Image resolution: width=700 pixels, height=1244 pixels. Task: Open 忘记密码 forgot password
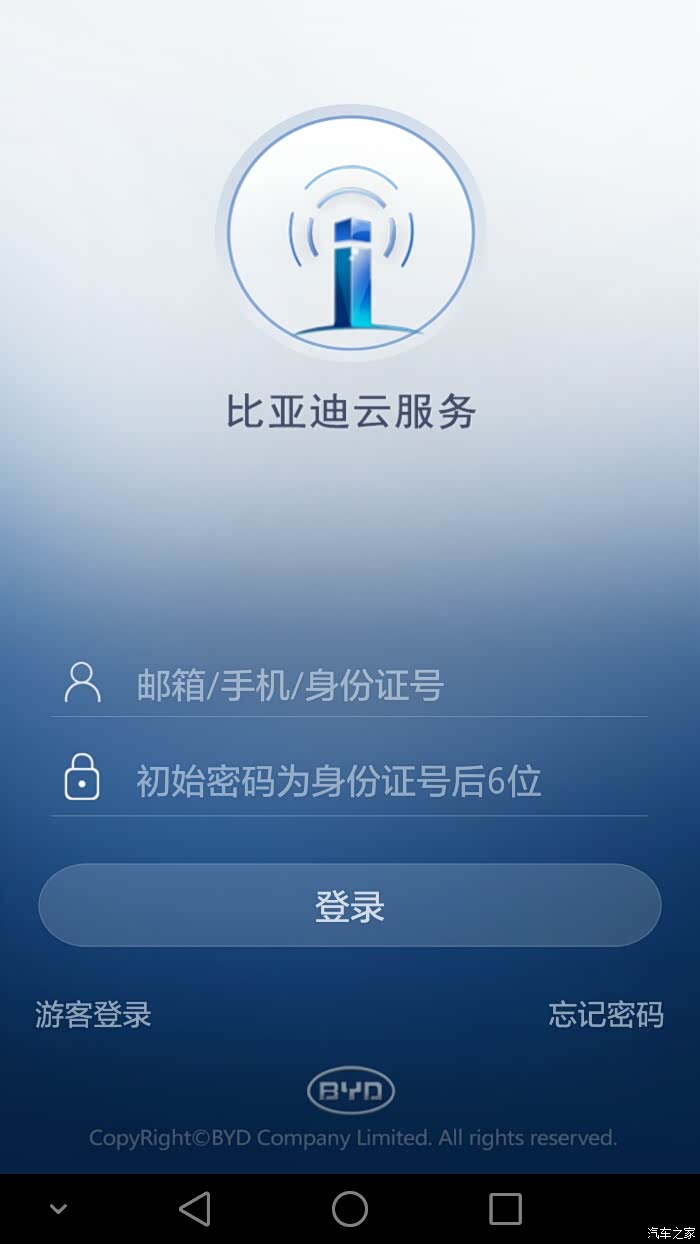(x=606, y=1015)
